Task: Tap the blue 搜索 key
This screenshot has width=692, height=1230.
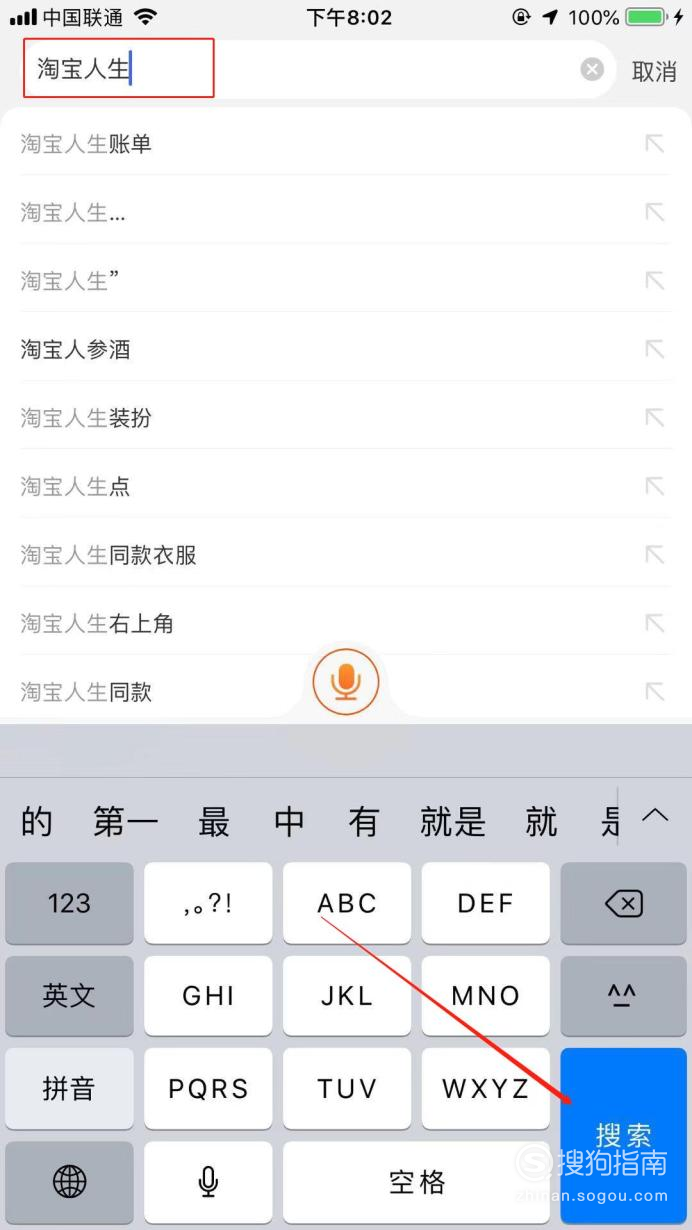Action: point(624,1136)
